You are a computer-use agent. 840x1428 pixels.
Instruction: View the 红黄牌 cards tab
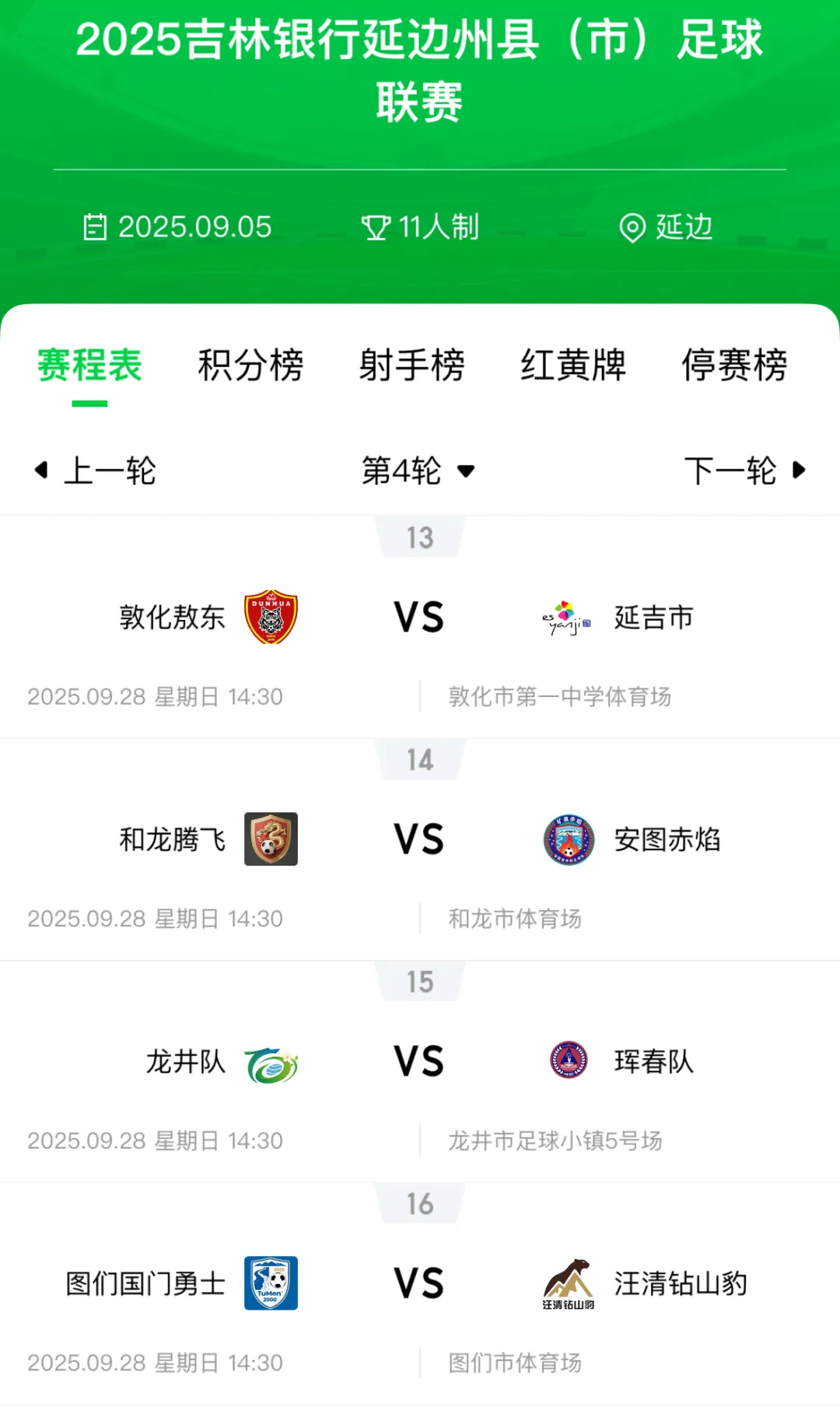click(x=573, y=366)
